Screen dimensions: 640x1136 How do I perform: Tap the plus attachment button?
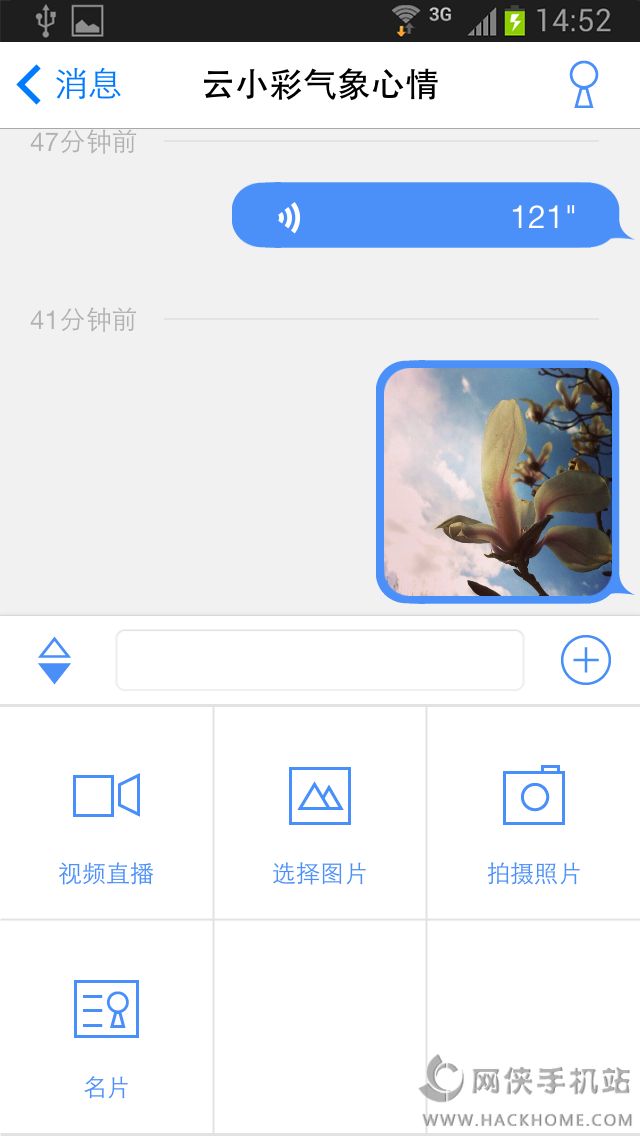click(x=585, y=660)
